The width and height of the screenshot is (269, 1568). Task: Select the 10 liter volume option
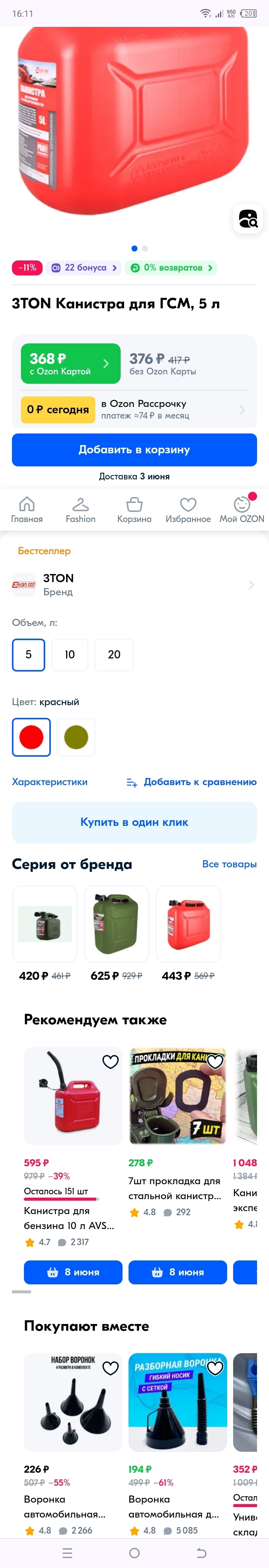pyautogui.click(x=70, y=654)
